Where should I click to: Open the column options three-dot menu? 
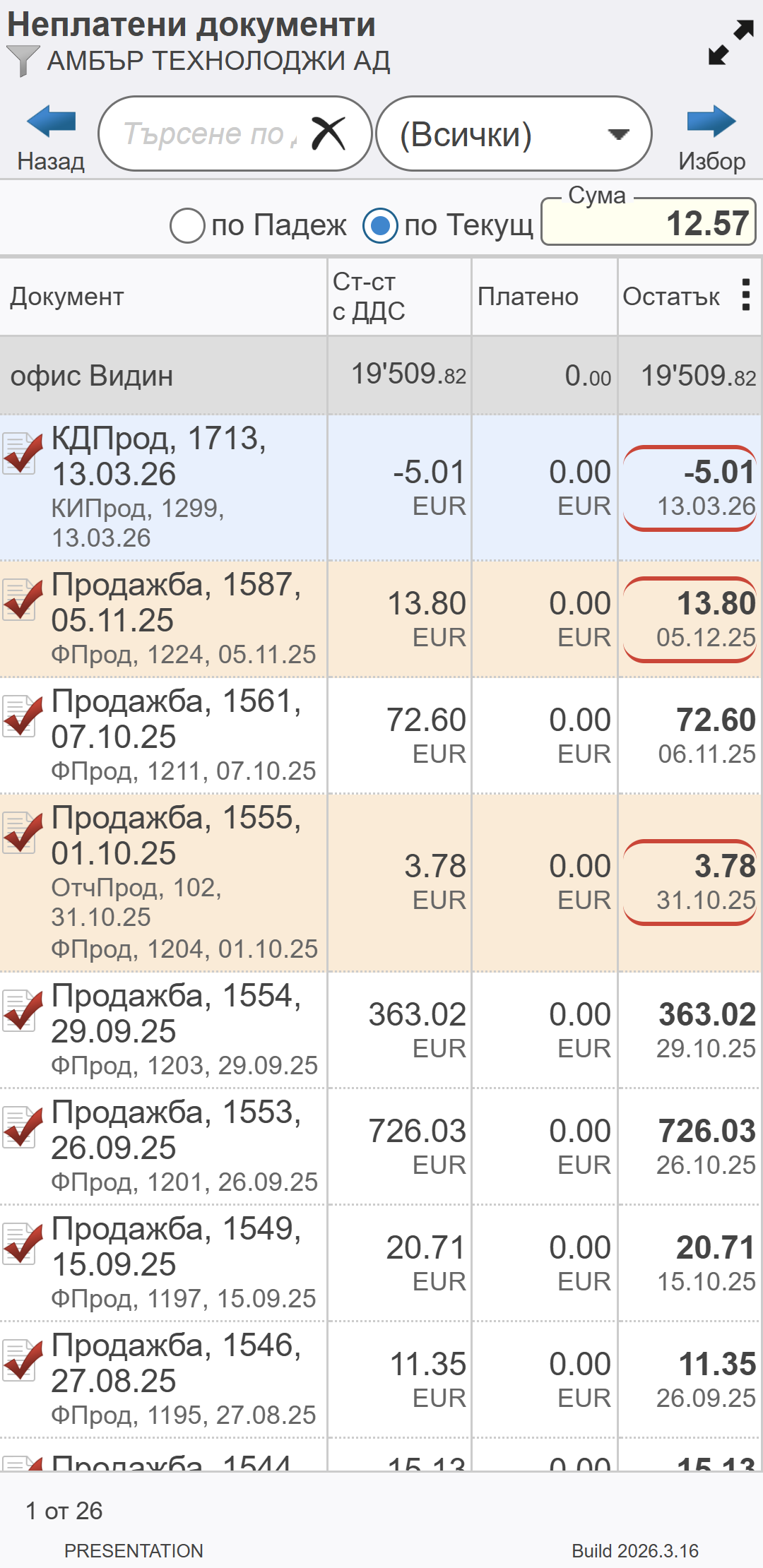745,295
